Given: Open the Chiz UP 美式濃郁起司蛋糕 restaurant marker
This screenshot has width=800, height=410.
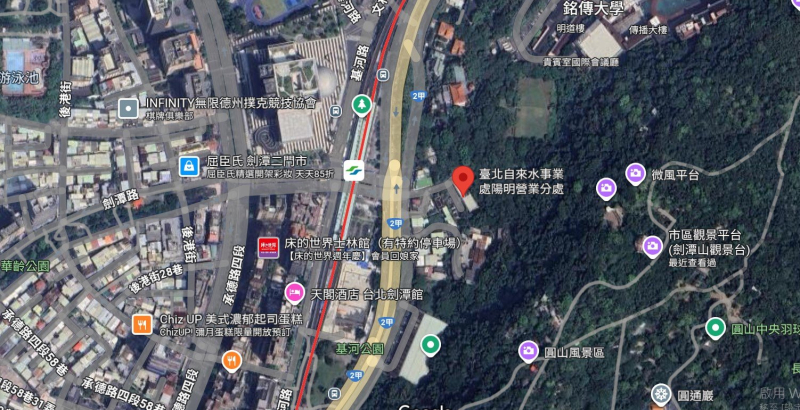Looking at the screenshot, I should tap(142, 324).
